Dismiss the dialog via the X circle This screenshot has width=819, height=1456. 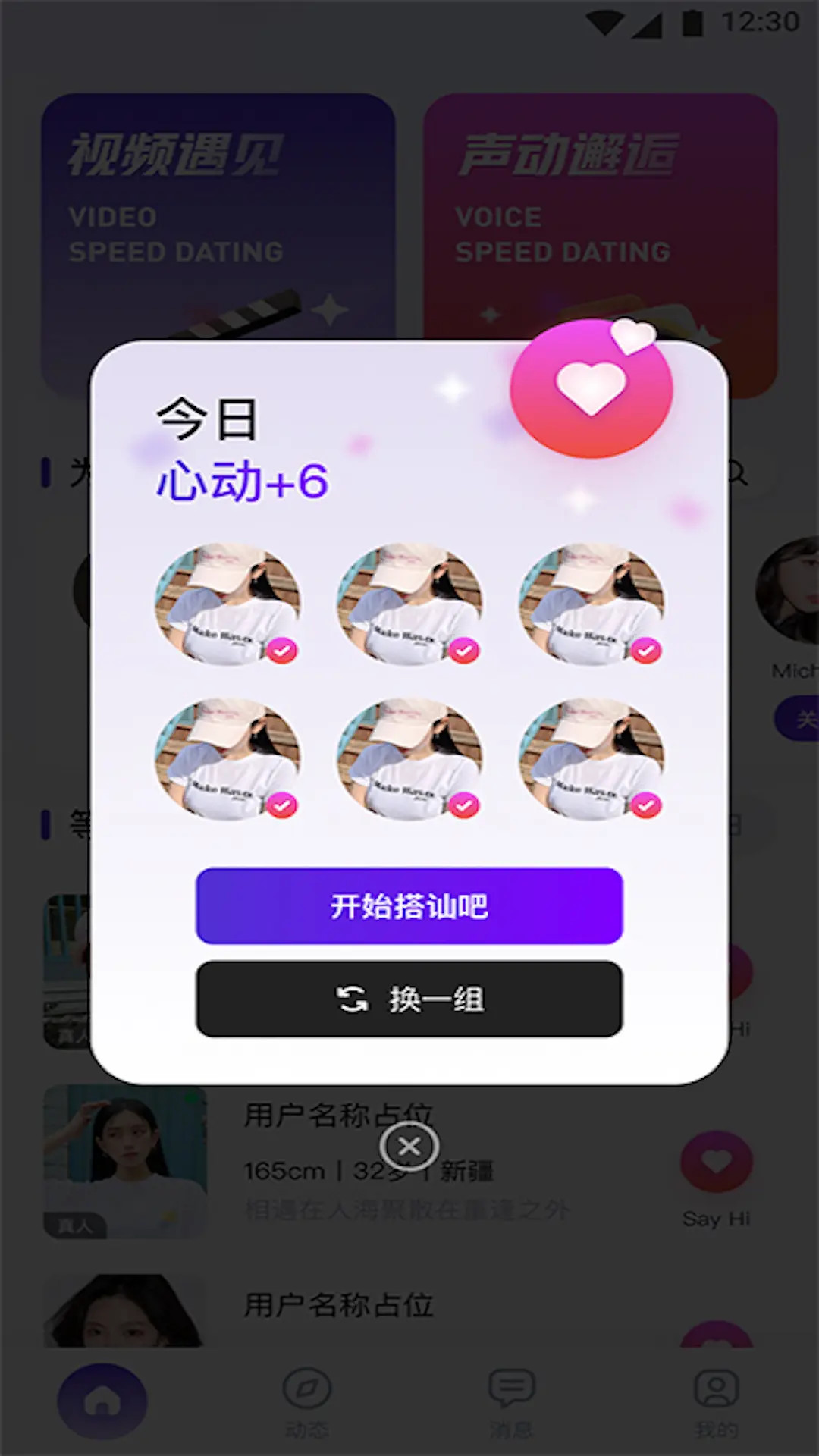409,1147
